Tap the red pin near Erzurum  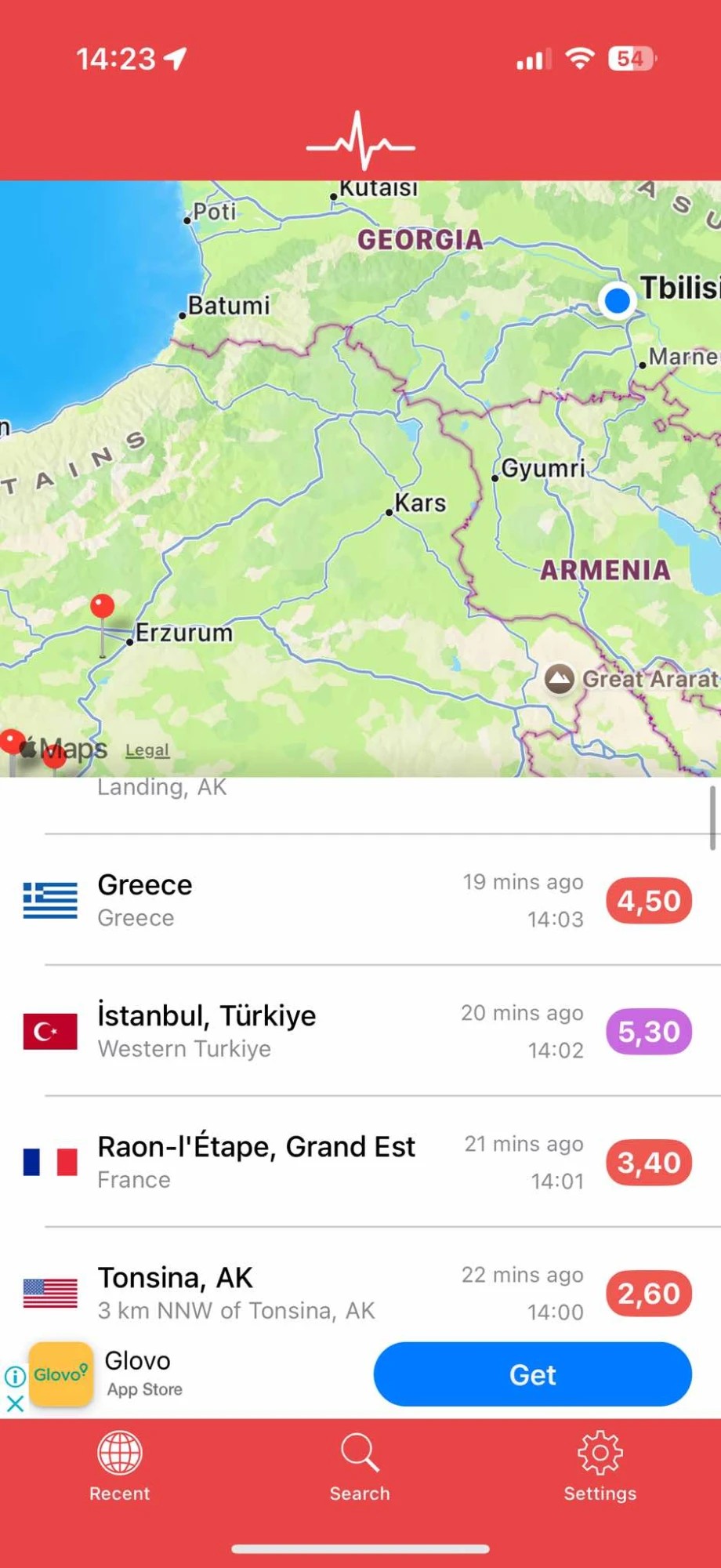coord(102,607)
